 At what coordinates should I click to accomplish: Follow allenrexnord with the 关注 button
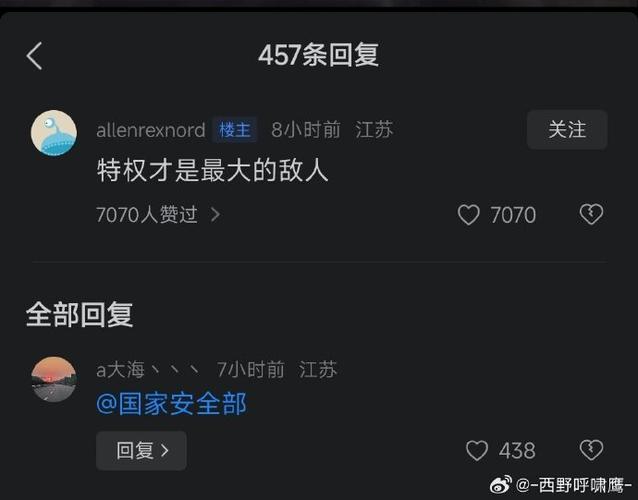point(567,130)
